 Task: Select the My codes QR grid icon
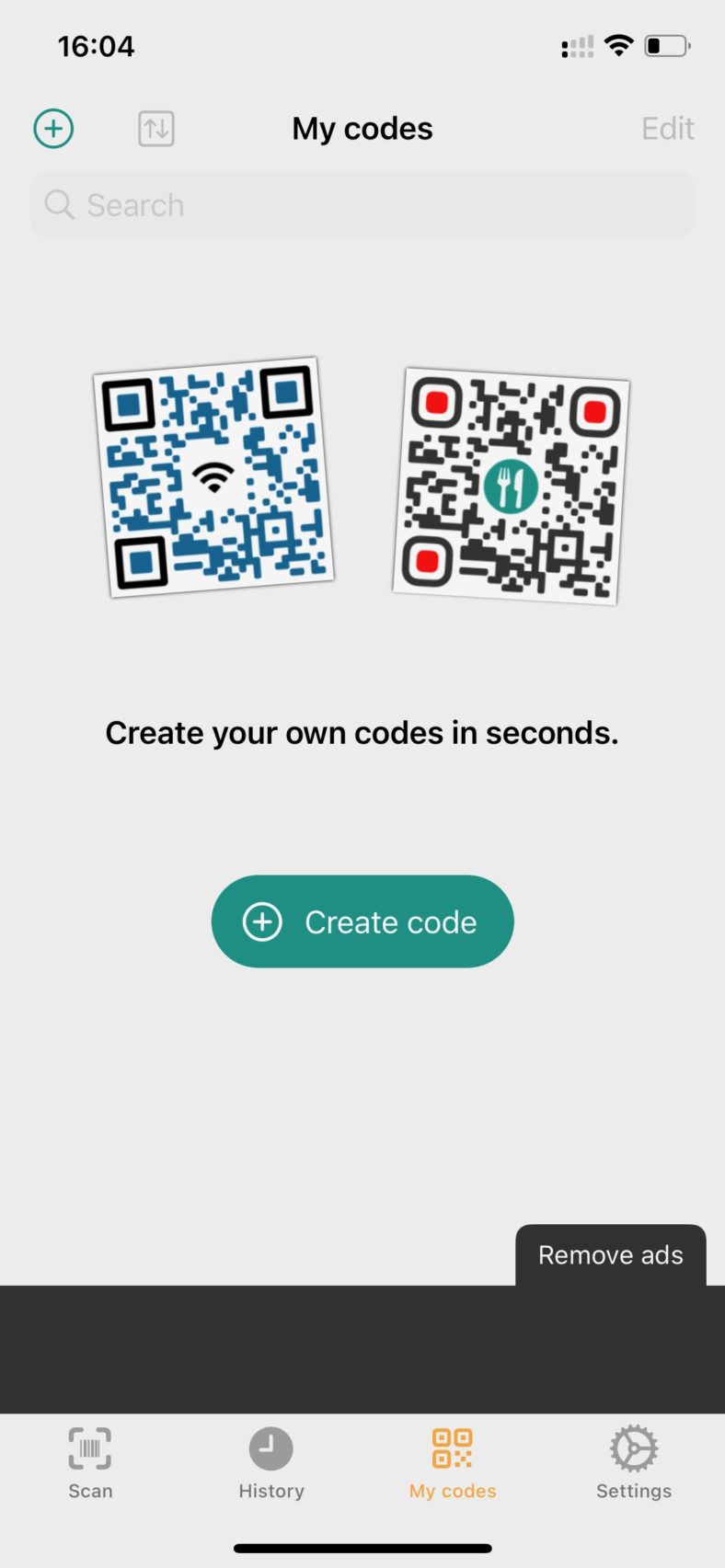452,1448
